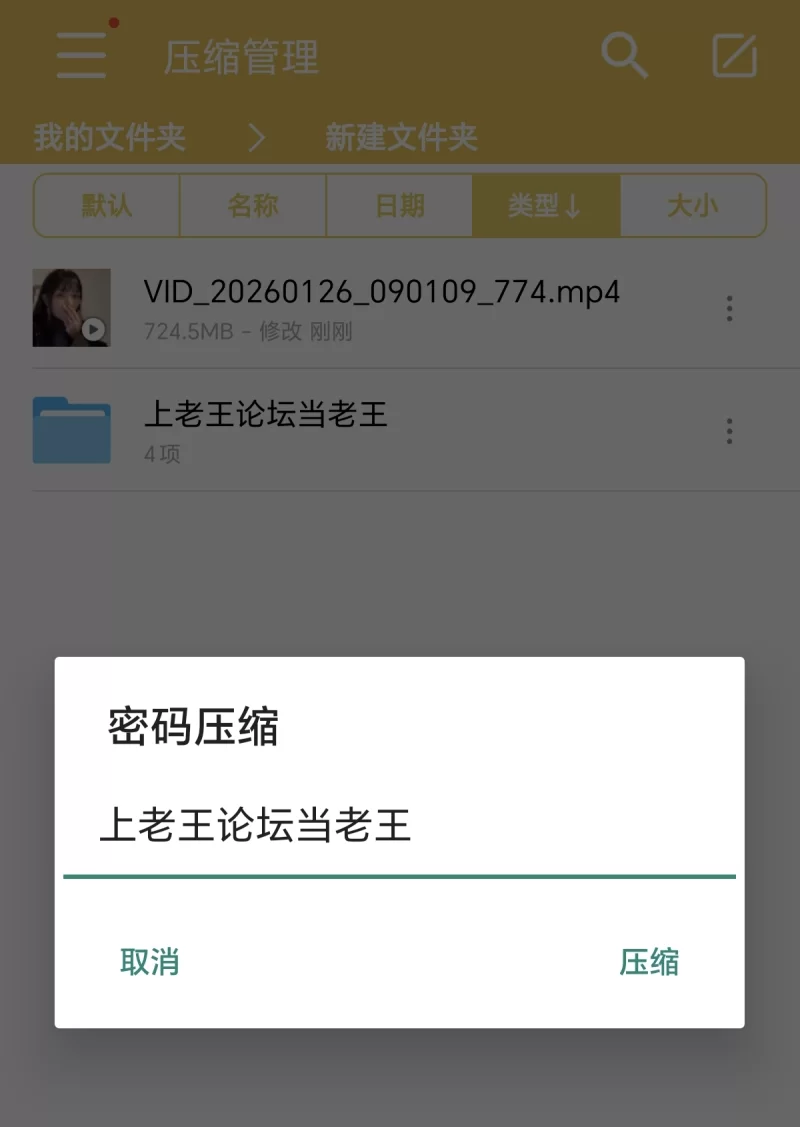Click the search icon in the title bar
The width and height of the screenshot is (800, 1127).
pyautogui.click(x=625, y=57)
